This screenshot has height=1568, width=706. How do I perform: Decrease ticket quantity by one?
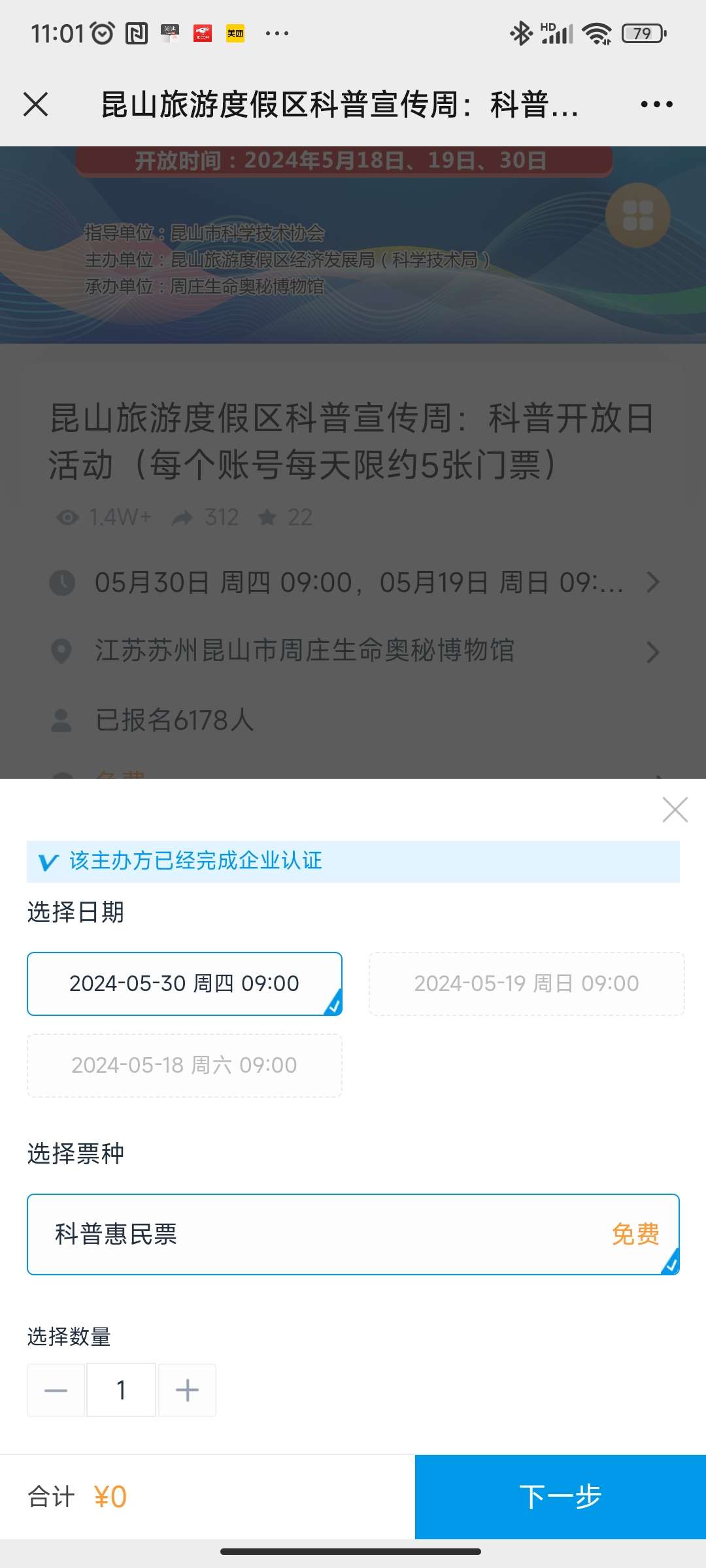tap(56, 1390)
